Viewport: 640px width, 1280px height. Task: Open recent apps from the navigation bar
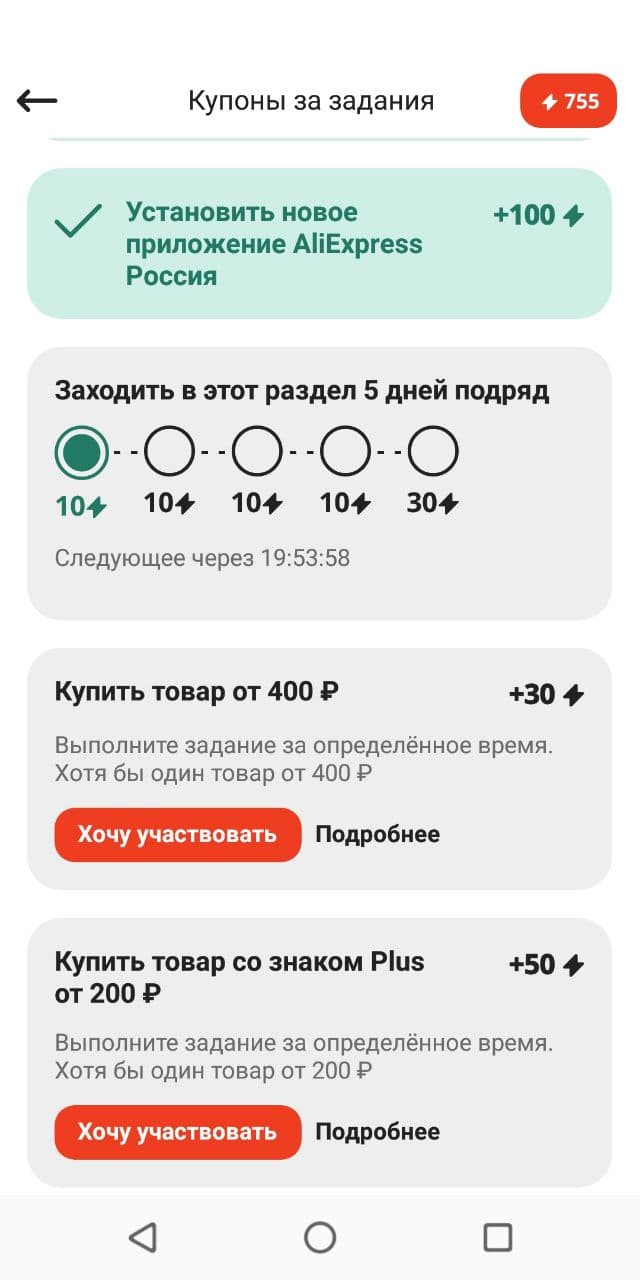497,1237
